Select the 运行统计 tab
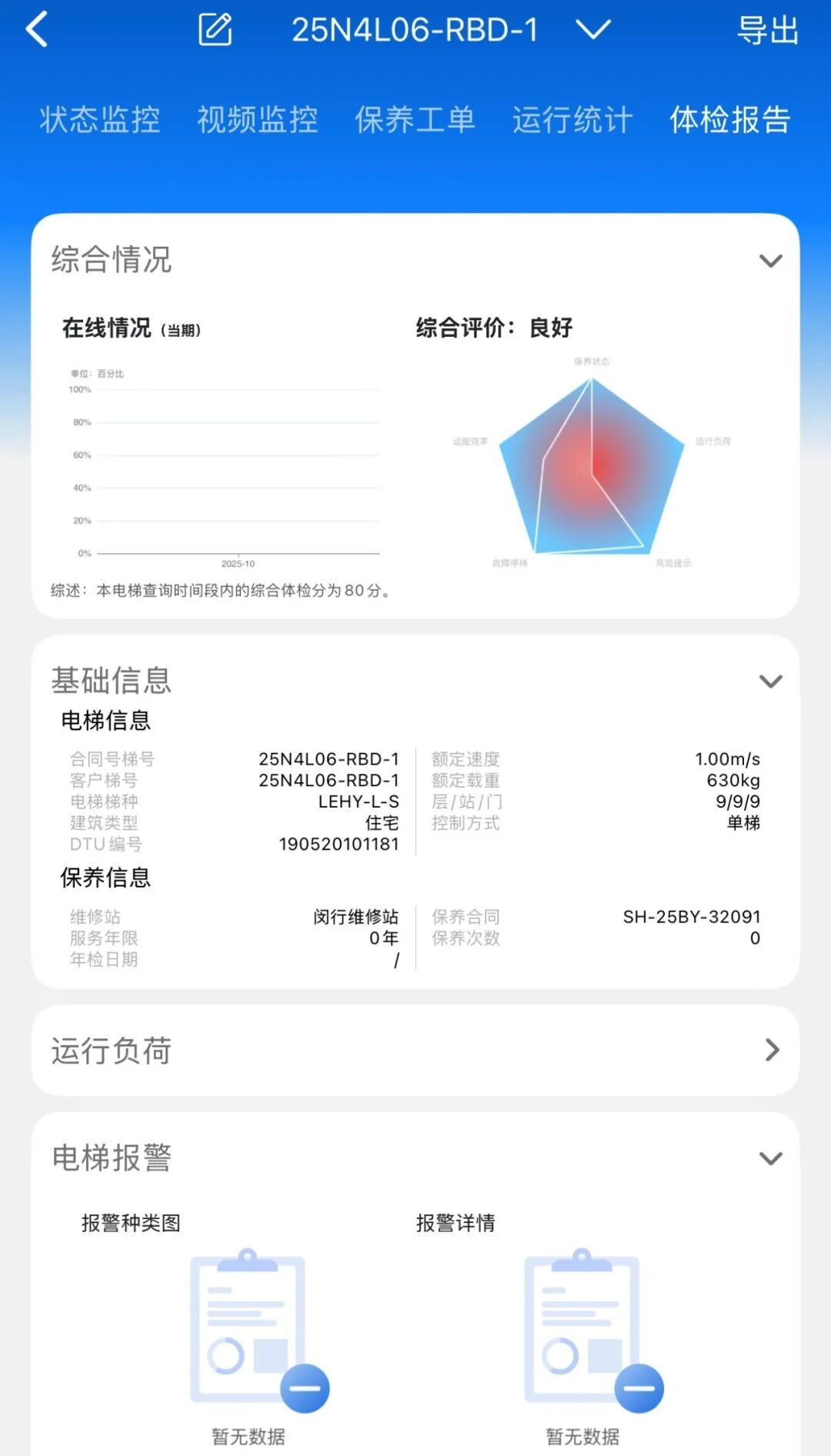The width and height of the screenshot is (831, 1456). (x=572, y=120)
